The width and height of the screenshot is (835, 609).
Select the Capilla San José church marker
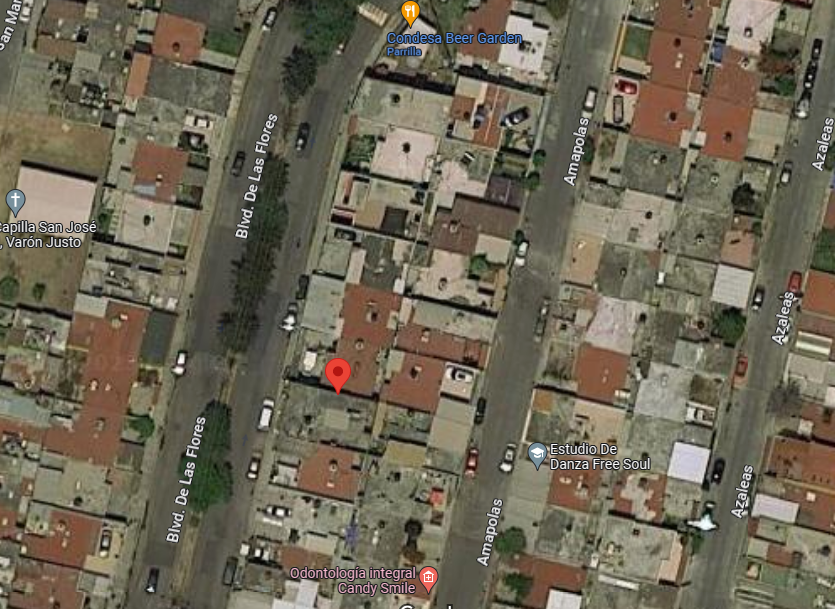[x=15, y=202]
